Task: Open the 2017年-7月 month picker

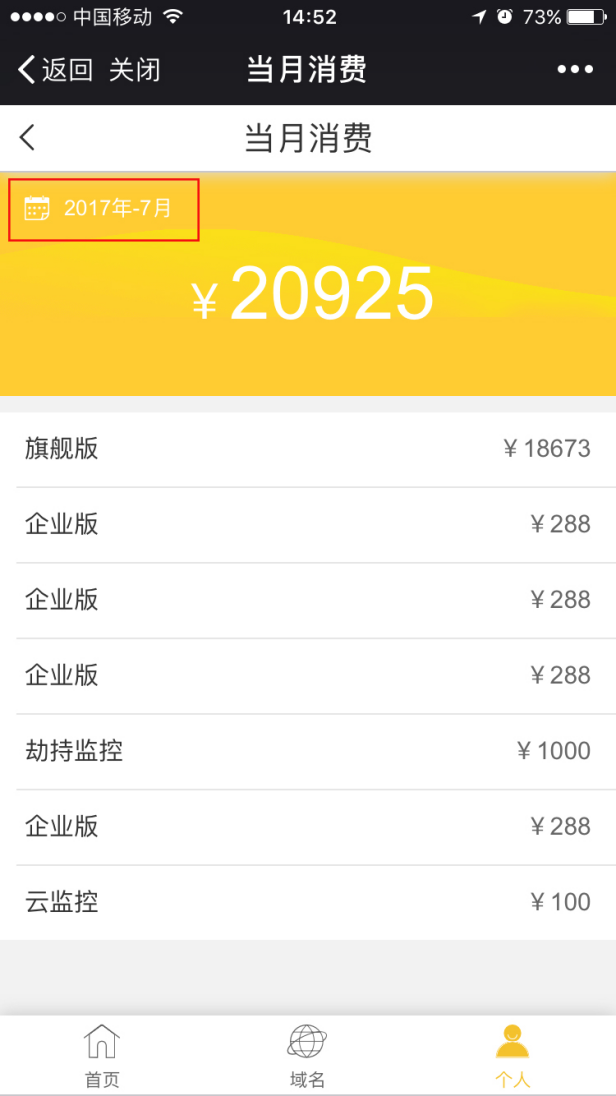Action: point(103,209)
